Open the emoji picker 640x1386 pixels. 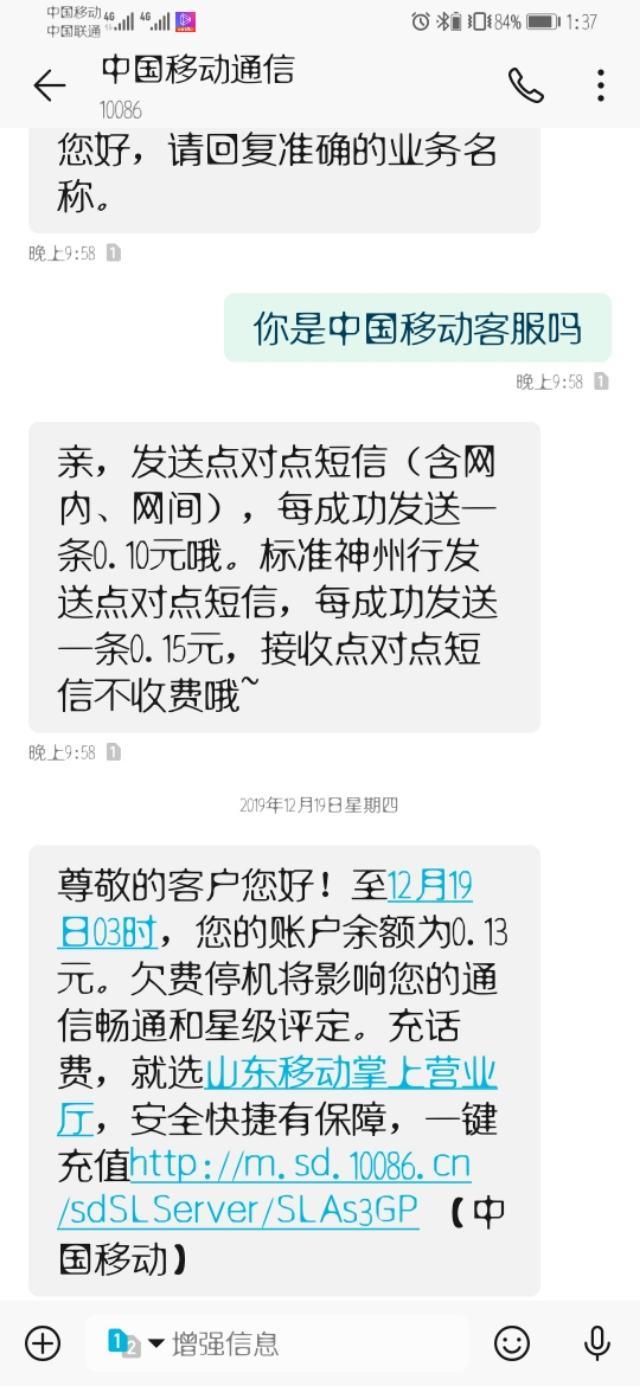click(x=512, y=1343)
